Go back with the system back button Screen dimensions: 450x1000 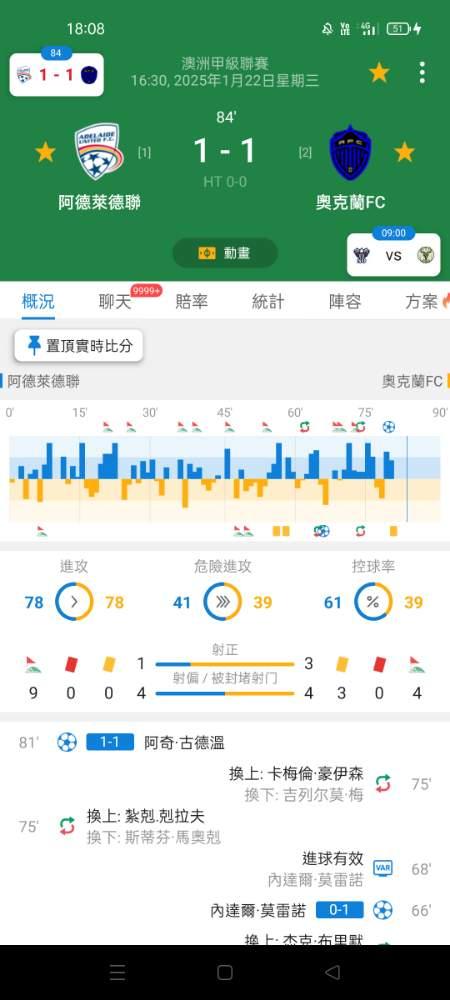tap(332, 972)
